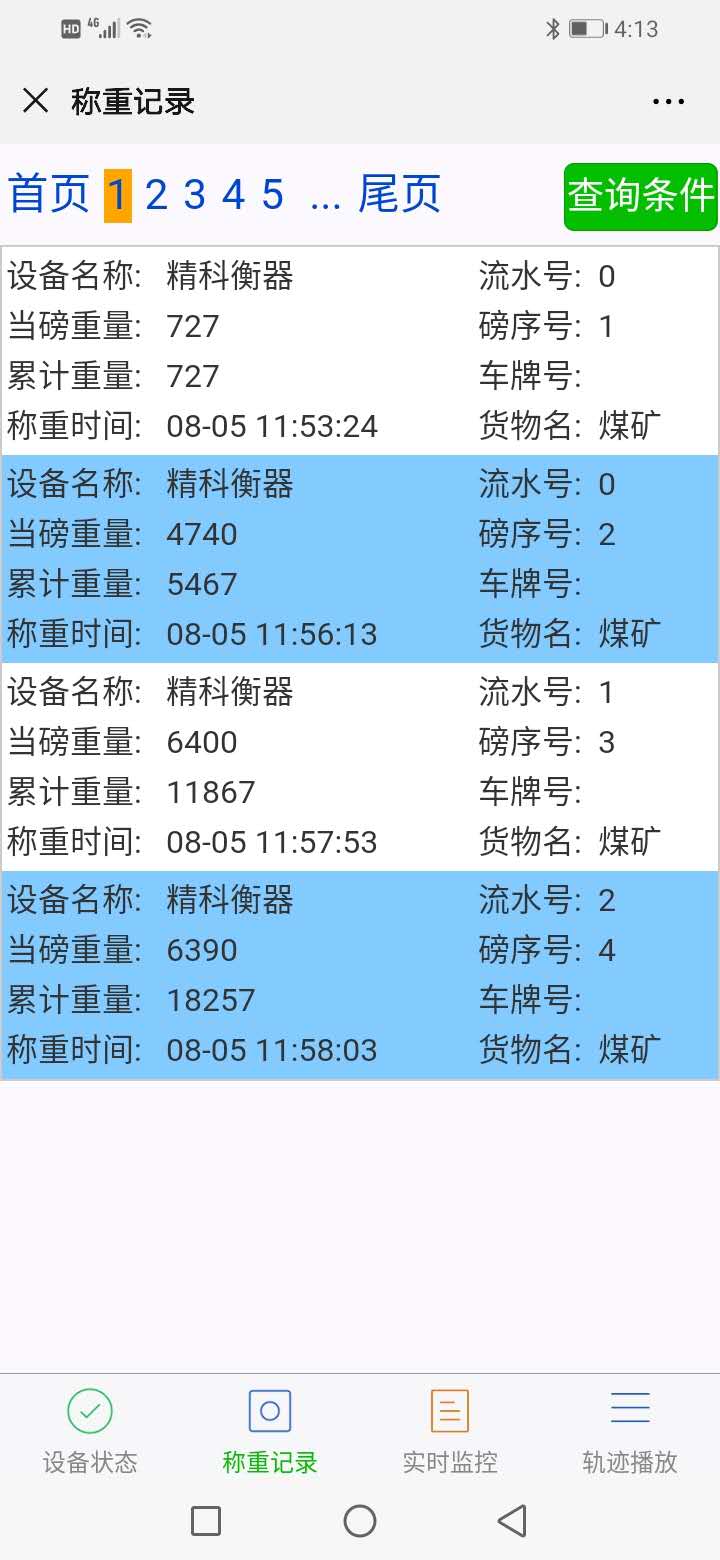This screenshot has height=1560, width=720.
Task: Go to 尾页 last page
Action: 399,194
